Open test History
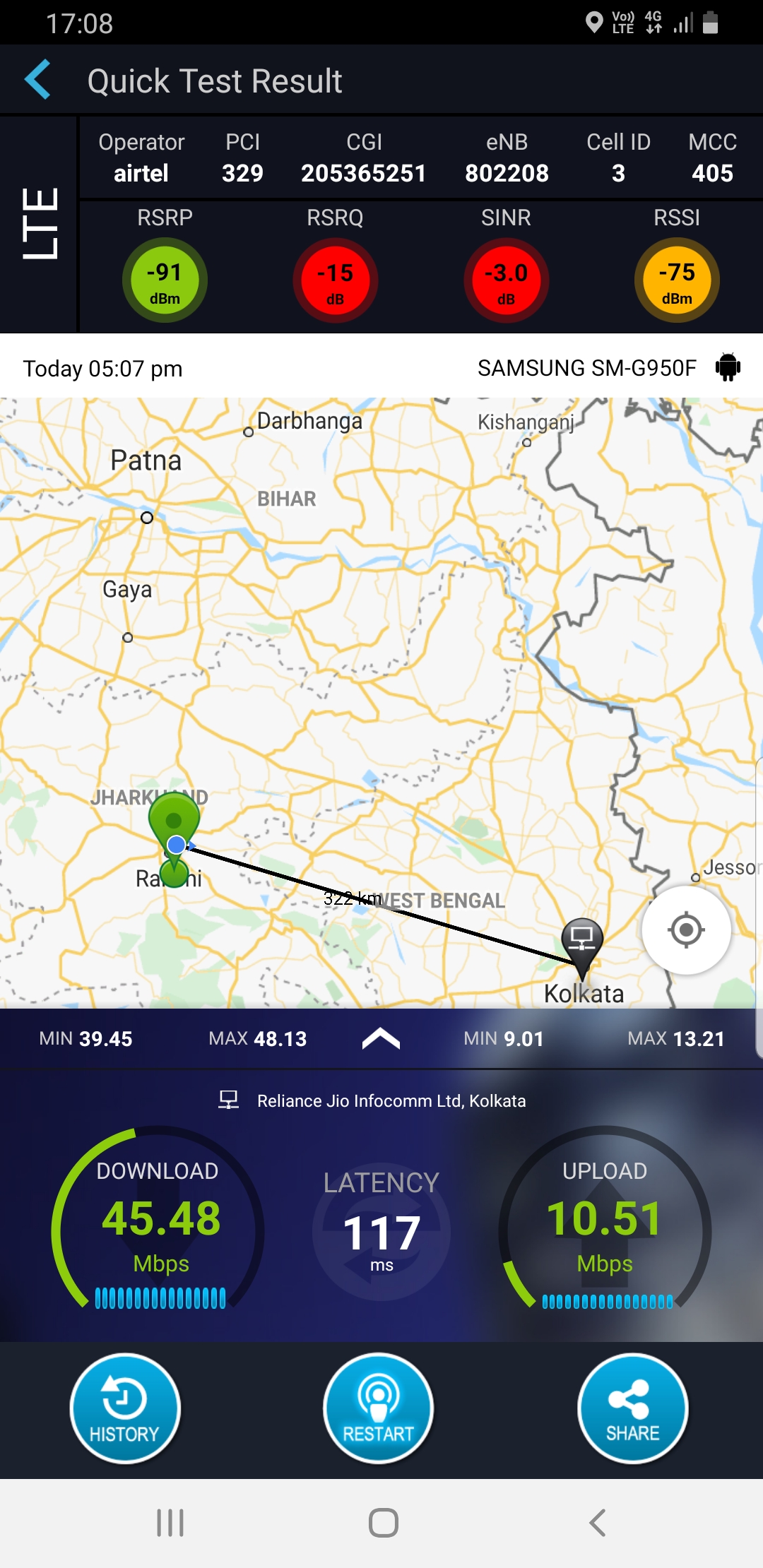This screenshot has height=1568, width=763. tap(125, 1408)
